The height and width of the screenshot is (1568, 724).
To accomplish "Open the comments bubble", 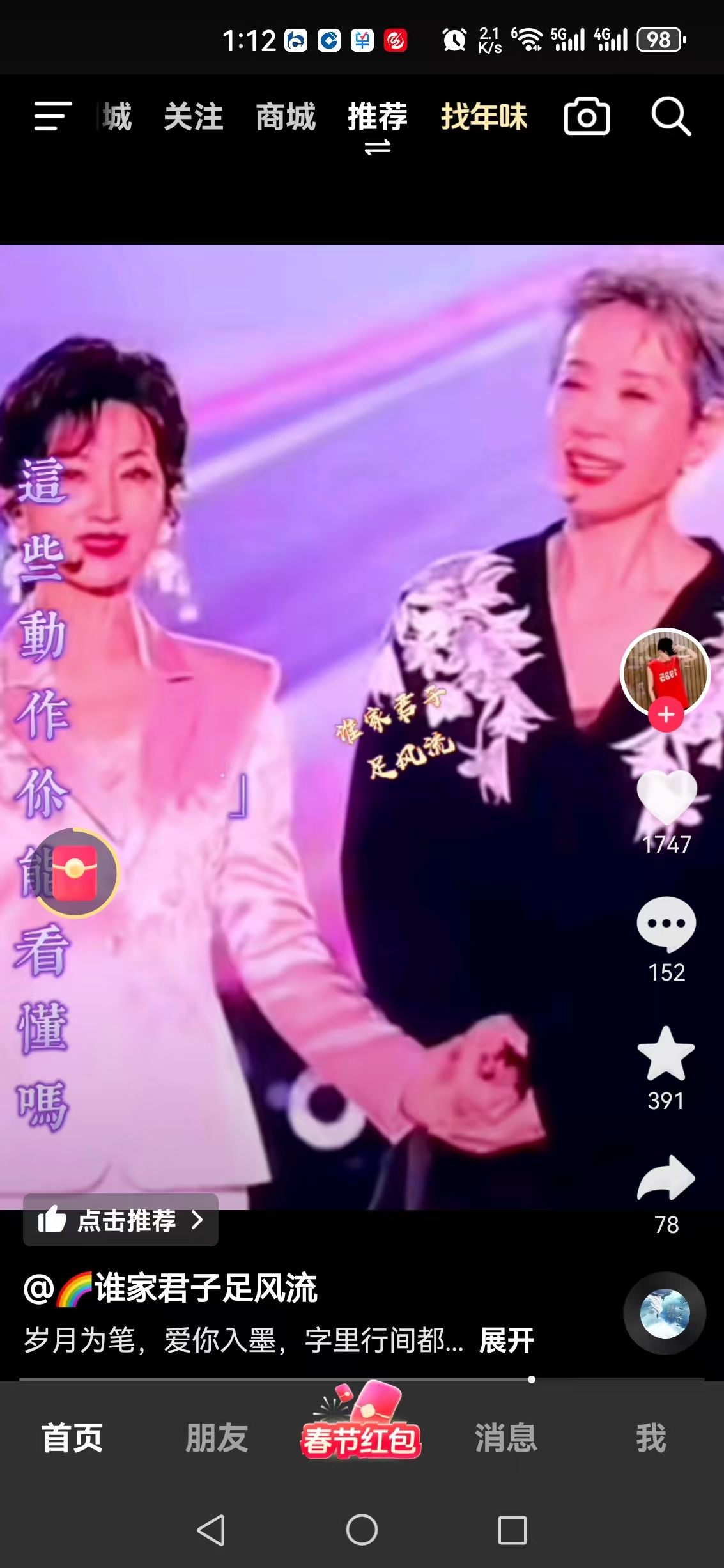I will [666, 924].
